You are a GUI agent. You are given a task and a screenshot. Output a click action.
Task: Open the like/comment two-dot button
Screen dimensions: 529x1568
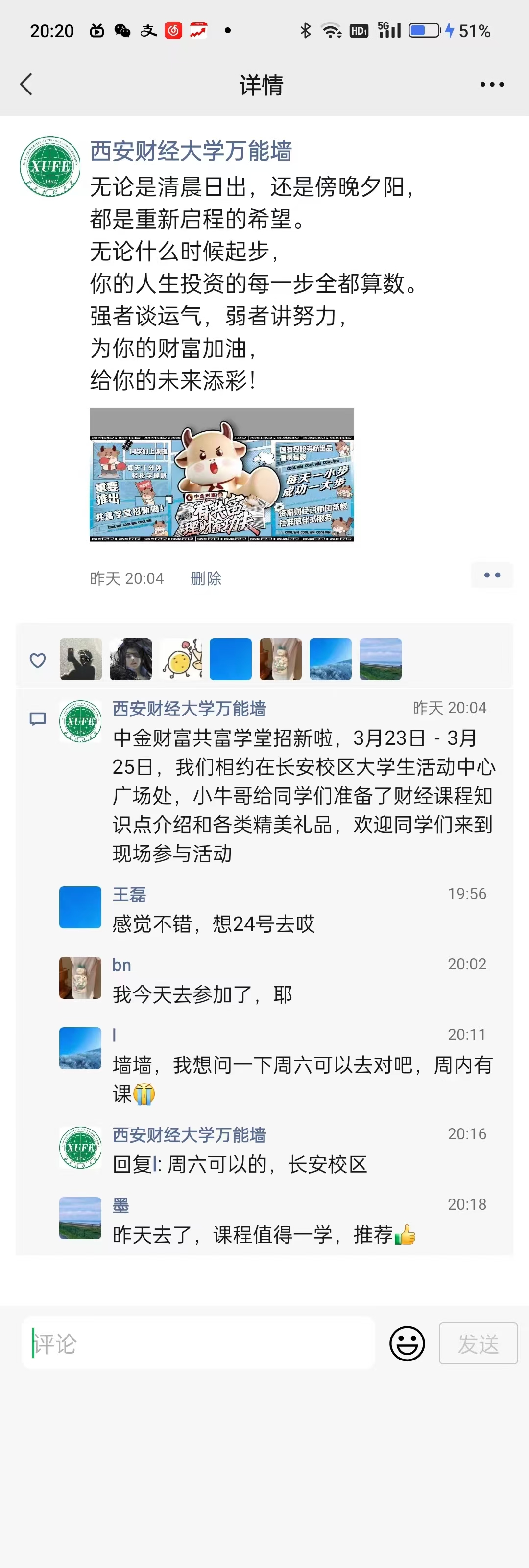coord(491,575)
